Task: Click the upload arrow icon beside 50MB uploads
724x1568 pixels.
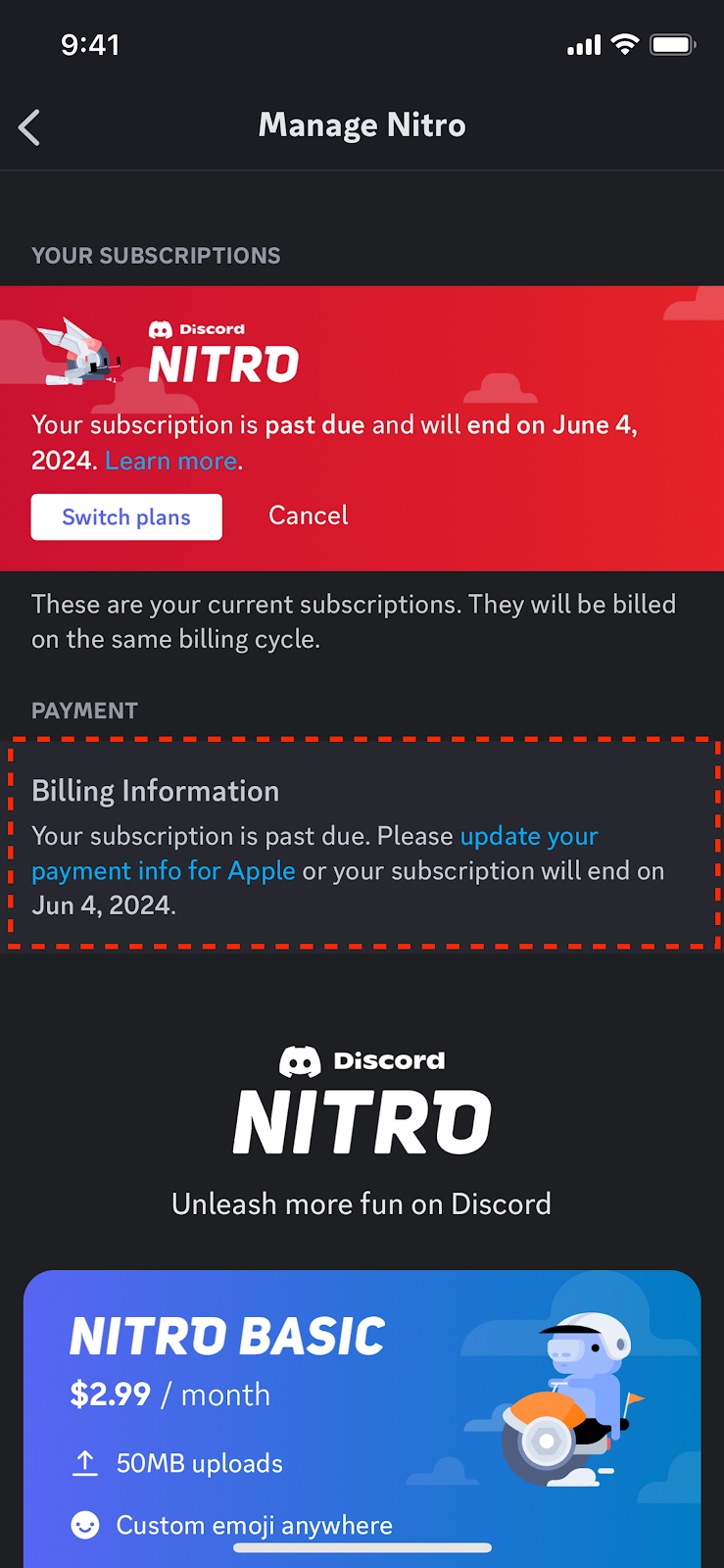Action: coord(85,1461)
